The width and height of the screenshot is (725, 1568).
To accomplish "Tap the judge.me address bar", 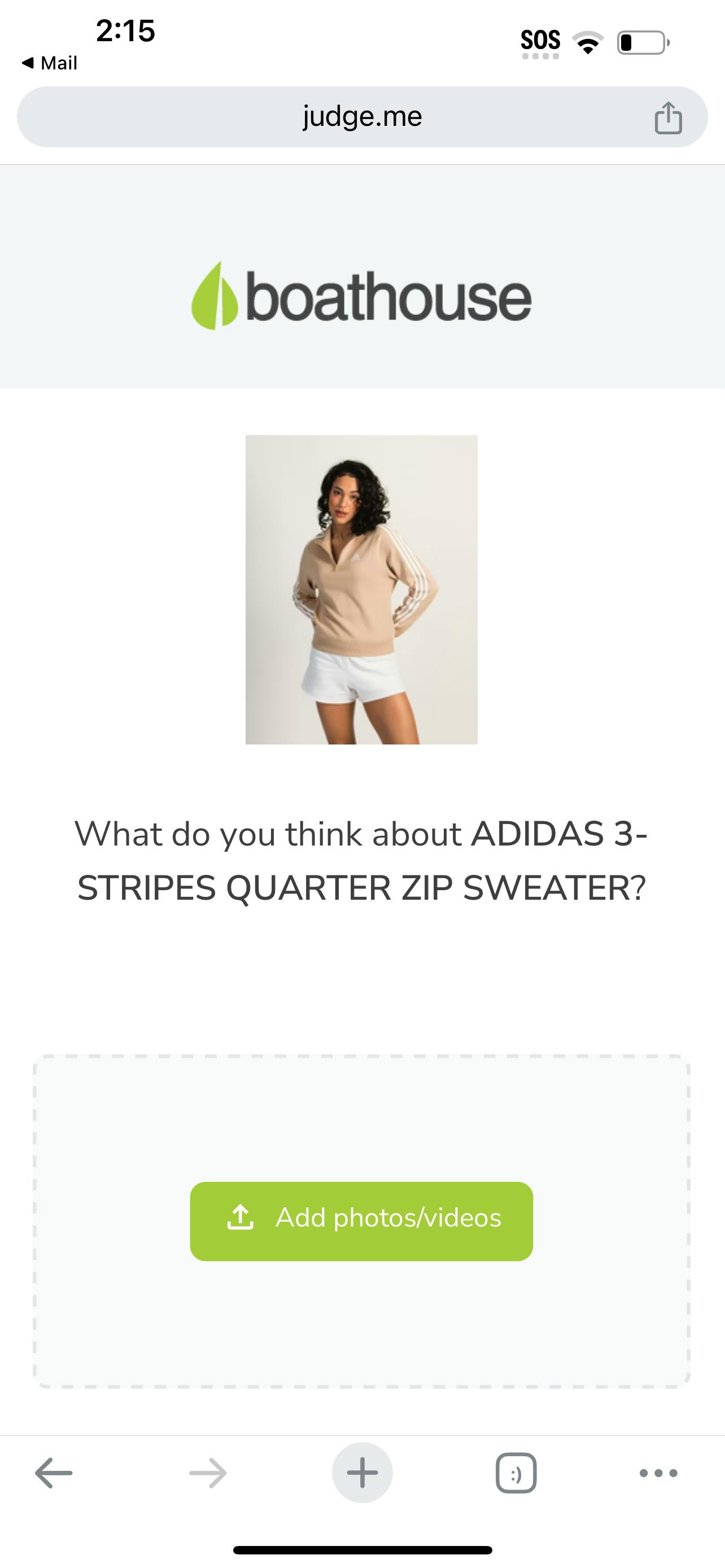I will pos(361,116).
